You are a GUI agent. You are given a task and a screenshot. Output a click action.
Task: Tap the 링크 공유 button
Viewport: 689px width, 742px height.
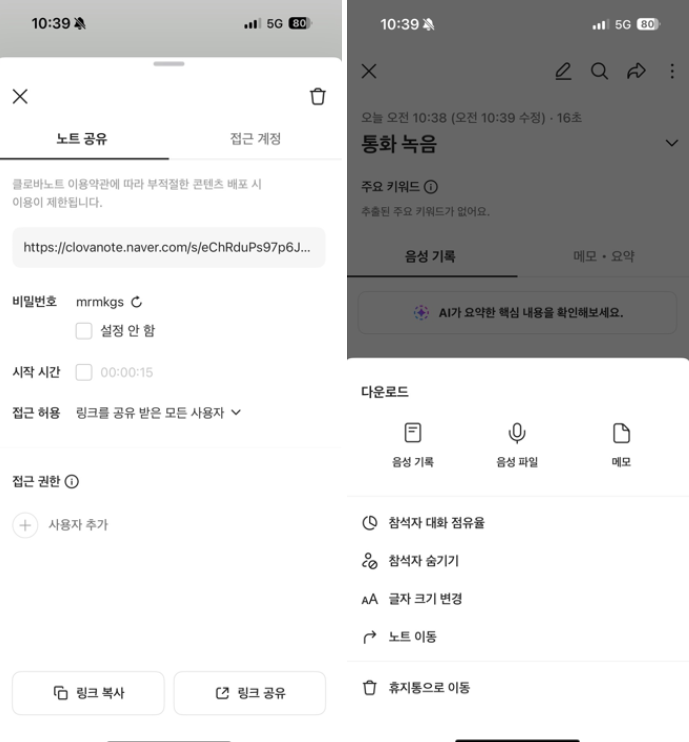249,692
